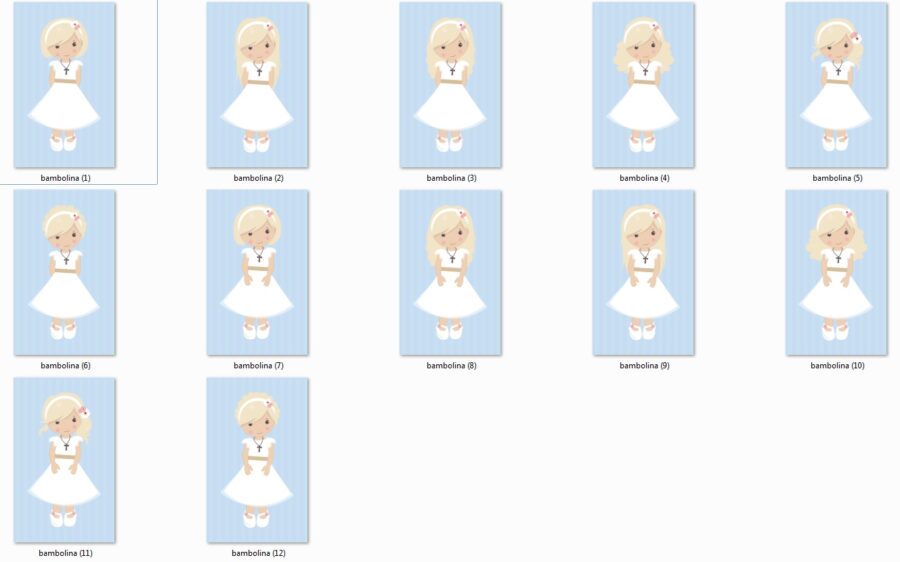Open the bambolina (1) image file
The width and height of the screenshot is (900, 562).
pos(65,85)
